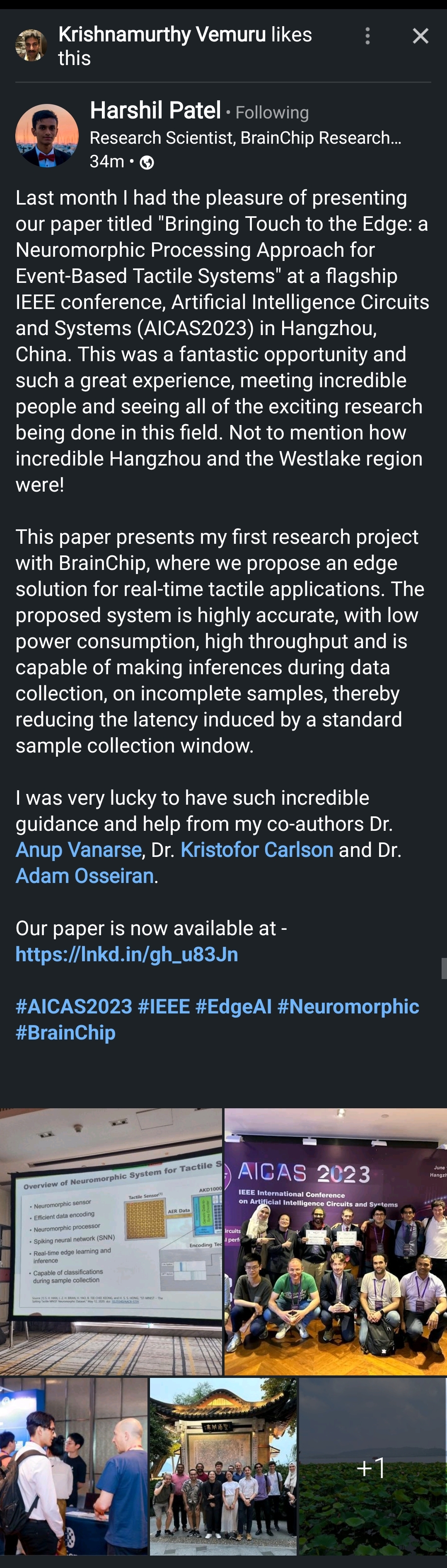View Harshil Patel's profile photo
Screen dimensions: 447x1568
(47, 136)
